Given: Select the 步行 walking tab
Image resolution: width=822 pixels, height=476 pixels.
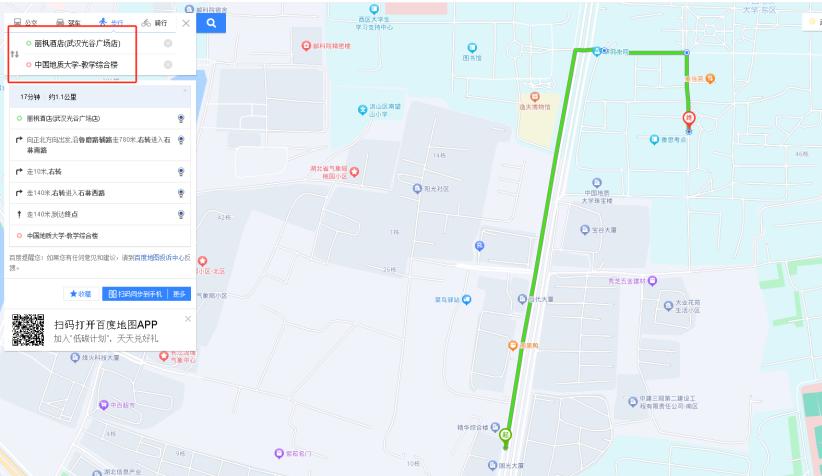Looking at the screenshot, I should pos(110,22).
